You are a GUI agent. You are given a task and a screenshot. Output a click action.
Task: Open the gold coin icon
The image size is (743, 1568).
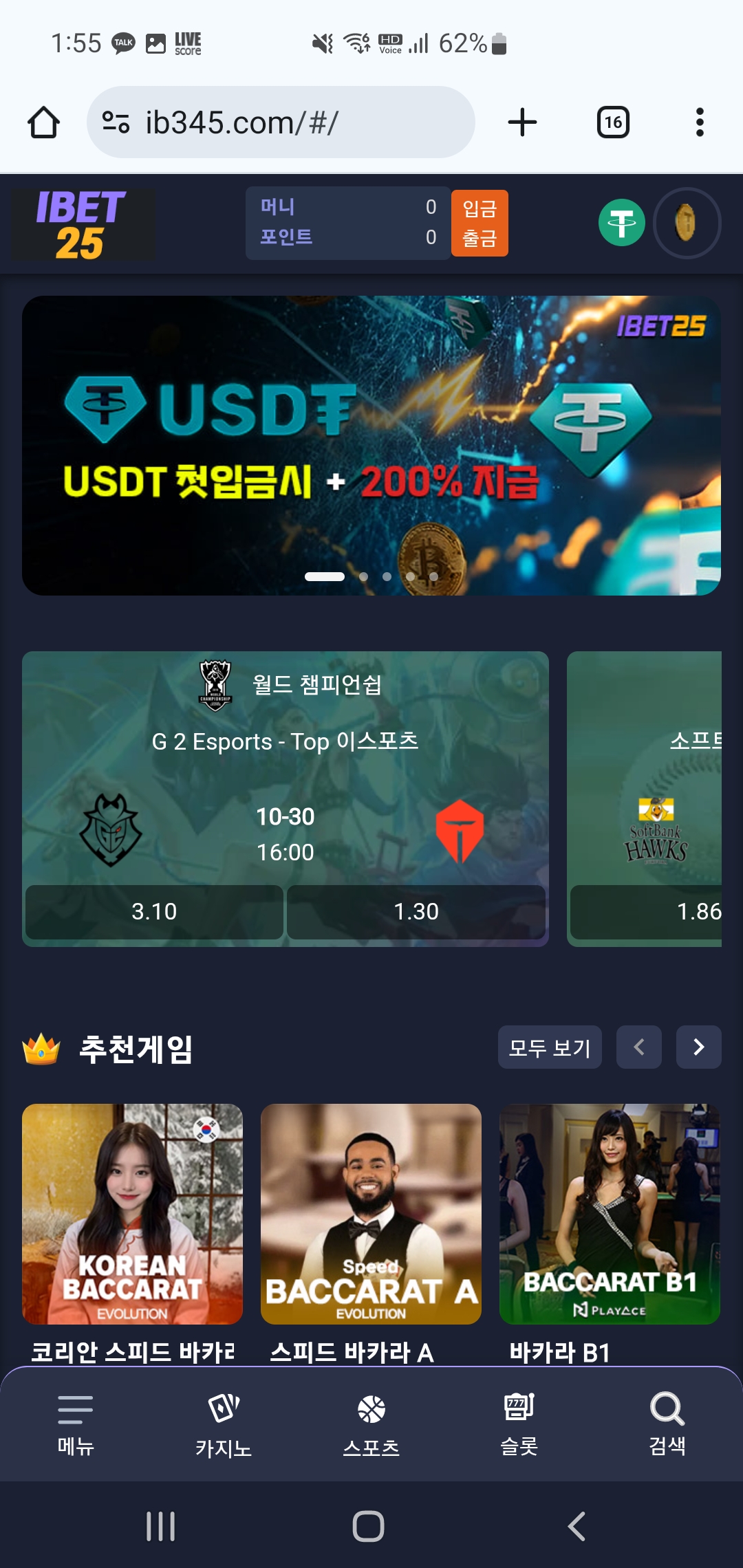[x=686, y=223]
